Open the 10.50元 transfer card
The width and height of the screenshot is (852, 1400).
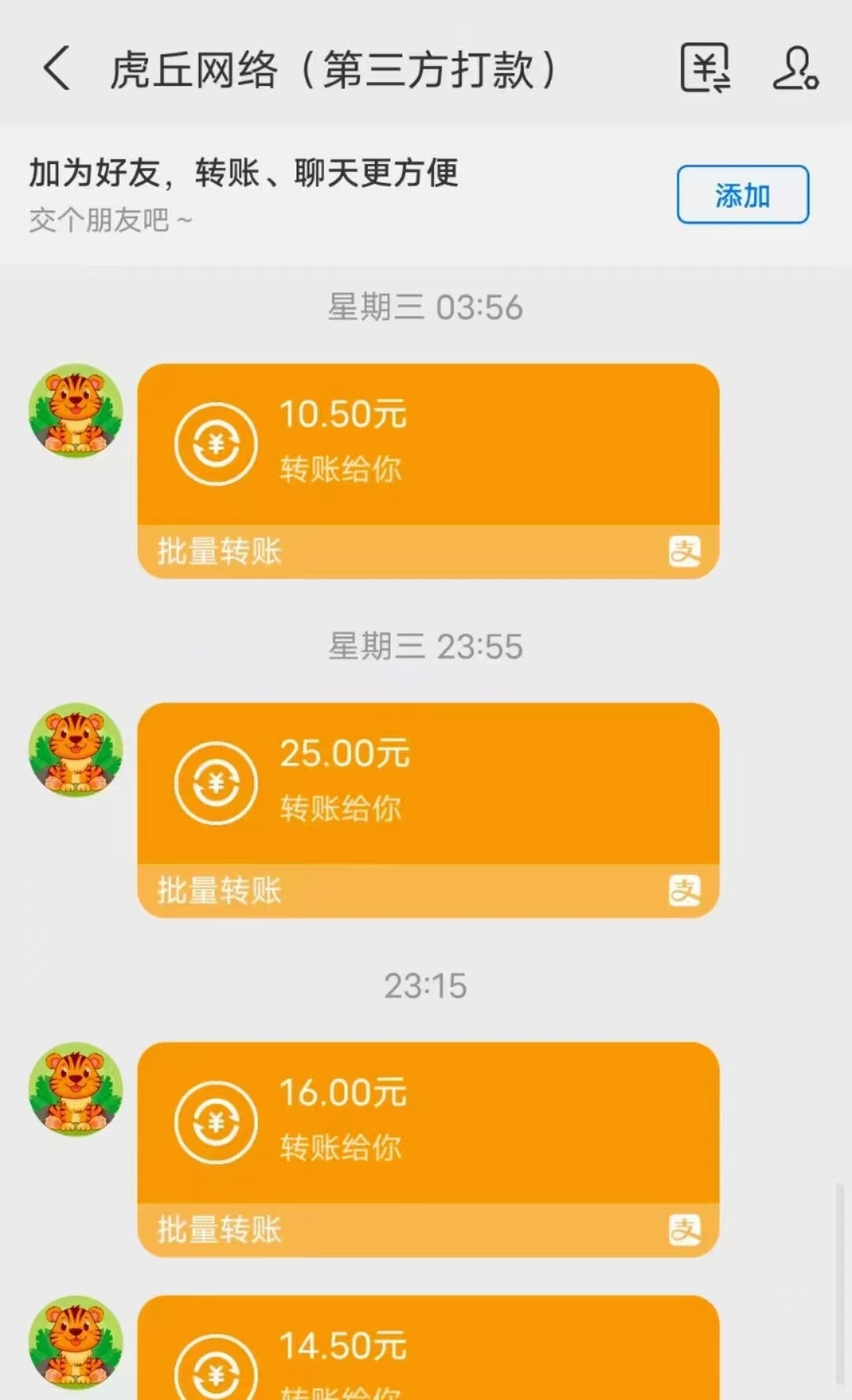pos(428,471)
